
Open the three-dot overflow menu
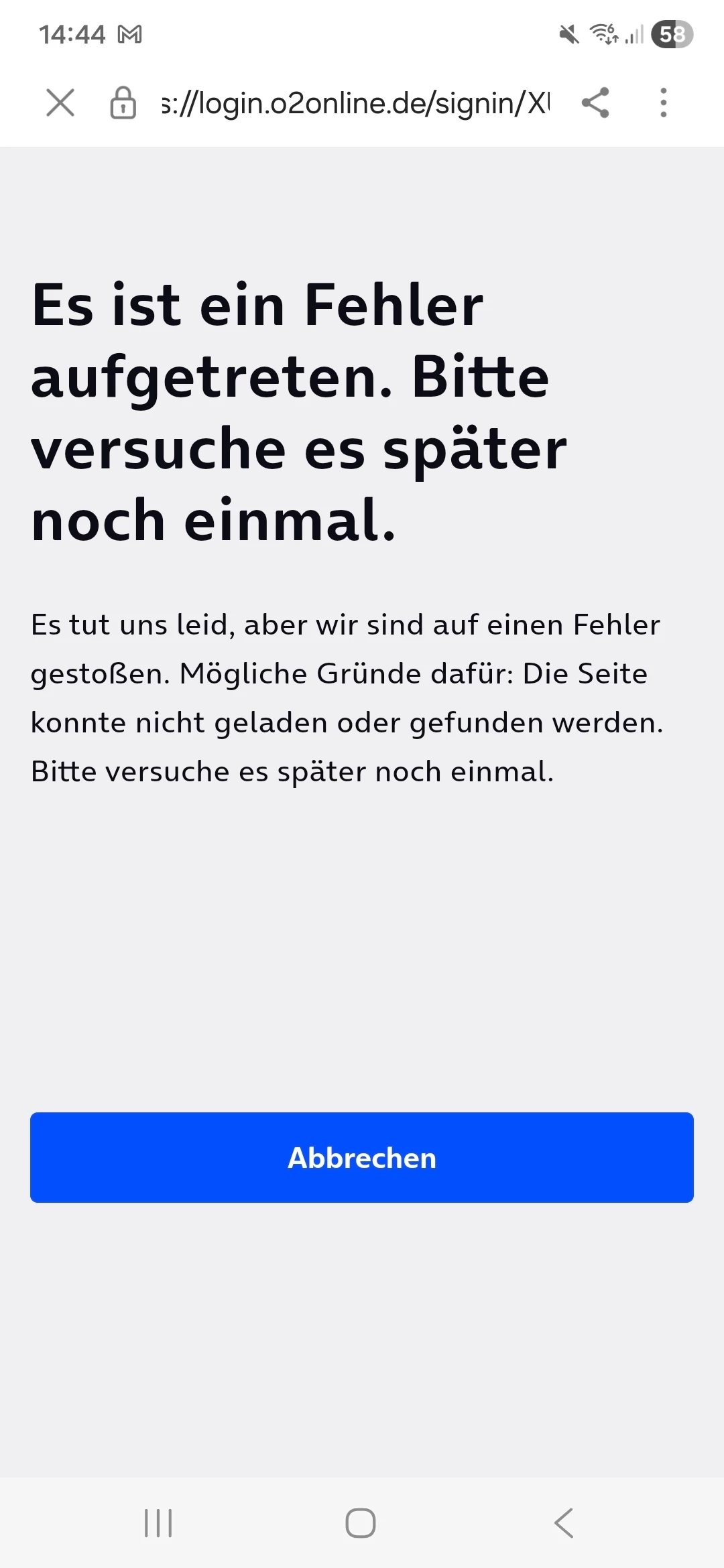point(663,103)
